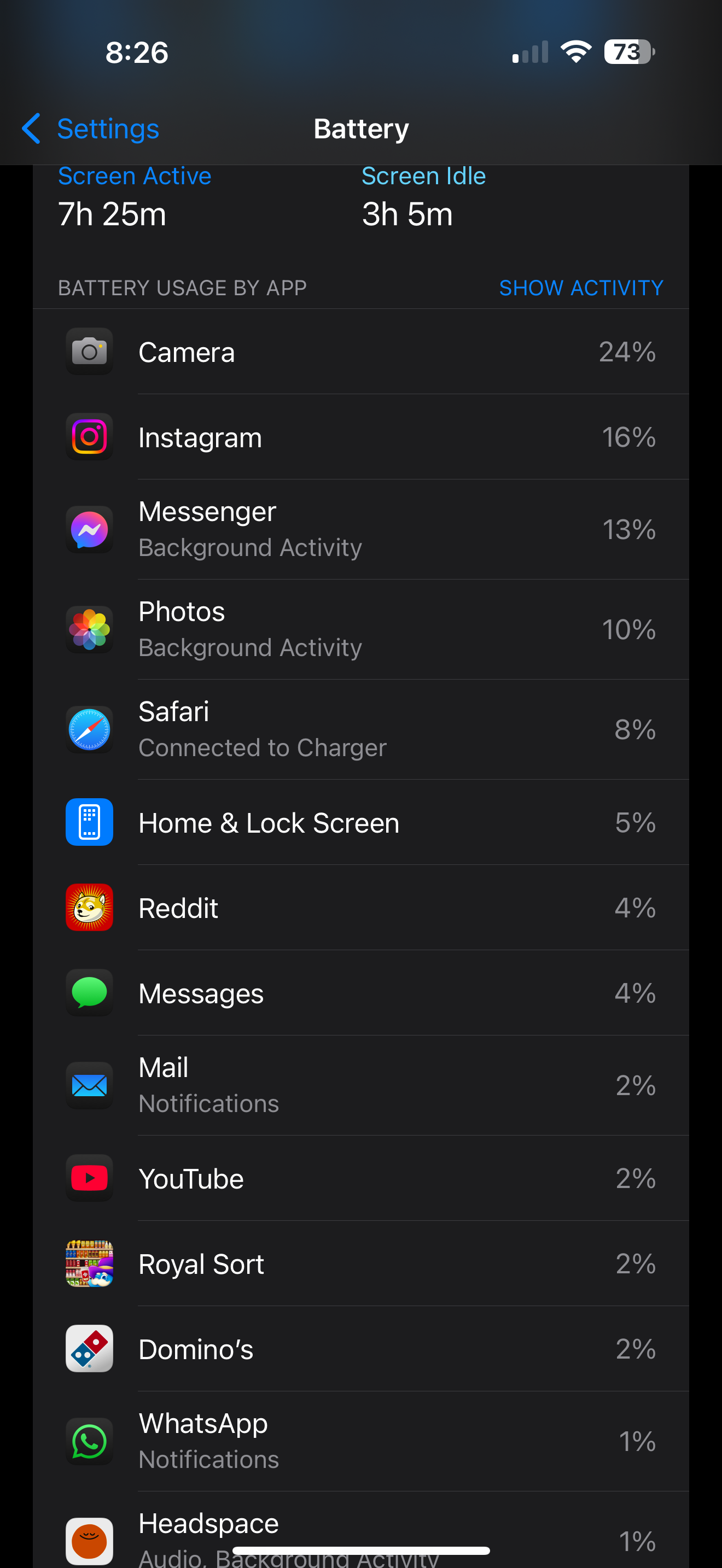Tap the Messages battery usage row

(x=360, y=993)
